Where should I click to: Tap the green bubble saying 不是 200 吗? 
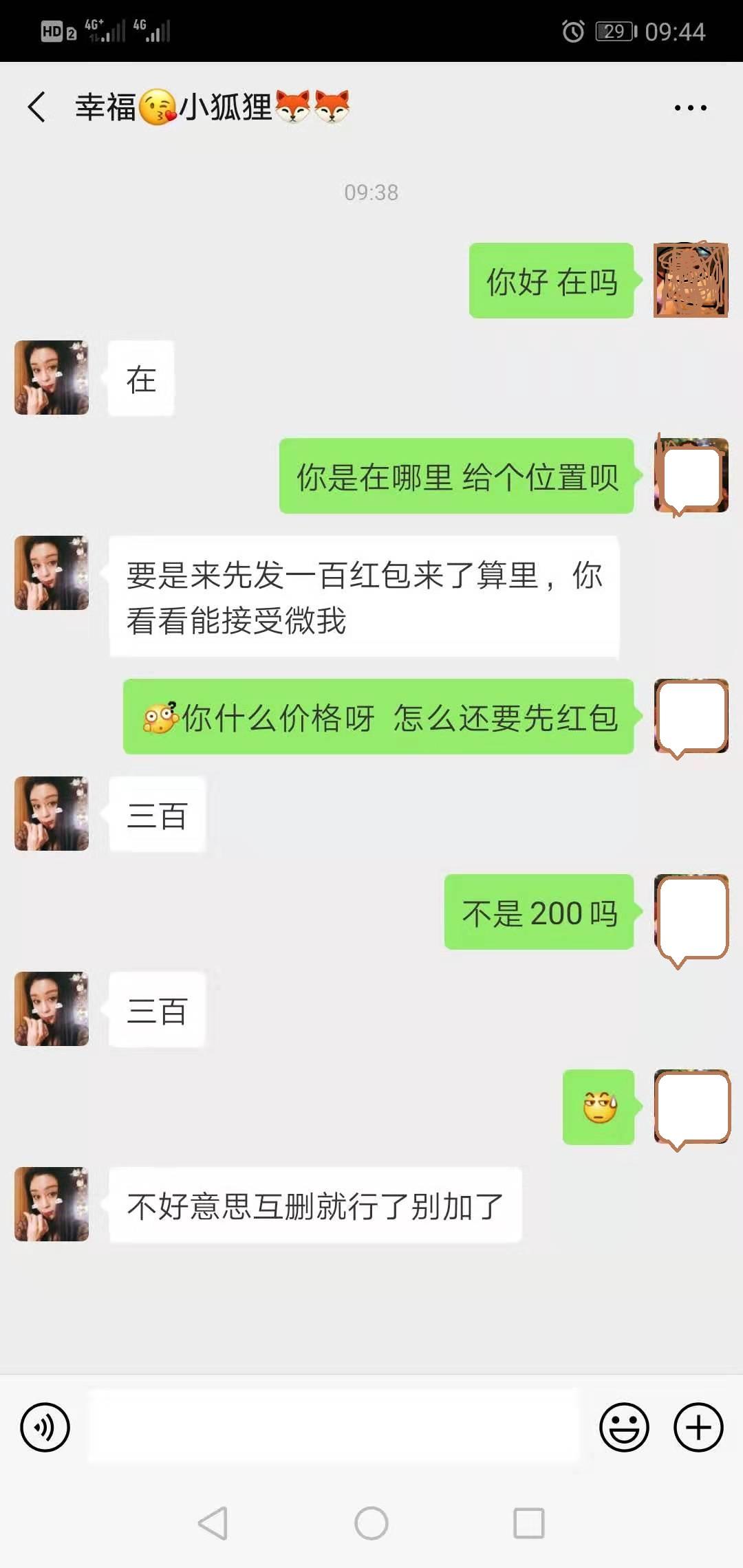(539, 913)
